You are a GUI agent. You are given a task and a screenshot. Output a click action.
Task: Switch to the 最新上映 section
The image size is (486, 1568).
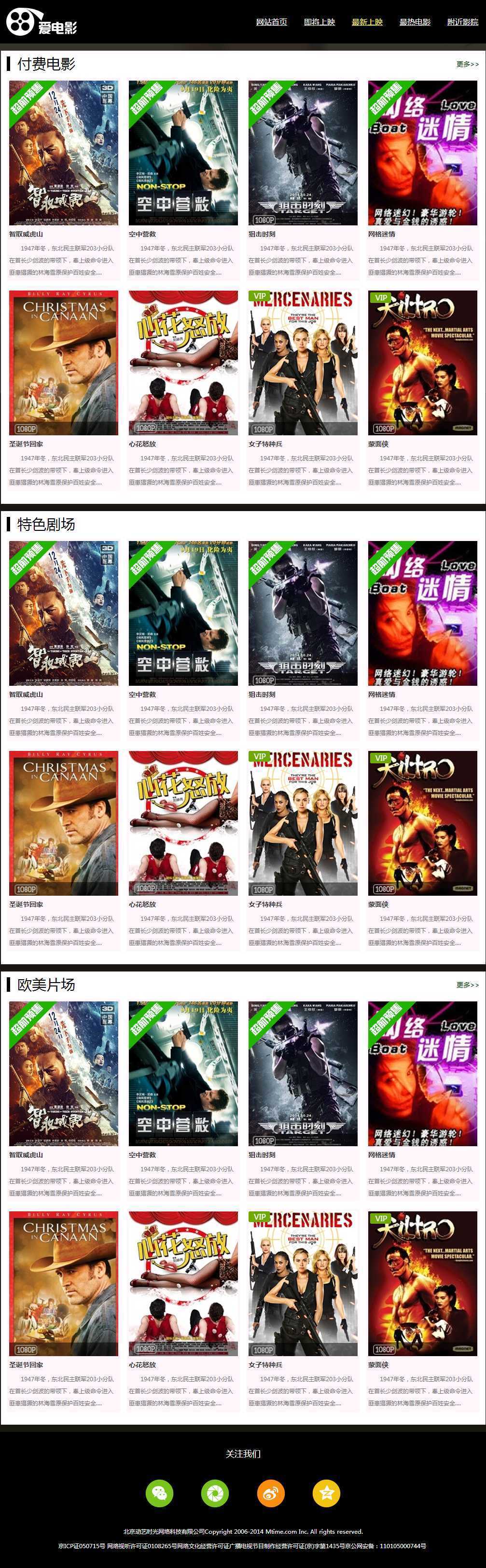tap(367, 22)
